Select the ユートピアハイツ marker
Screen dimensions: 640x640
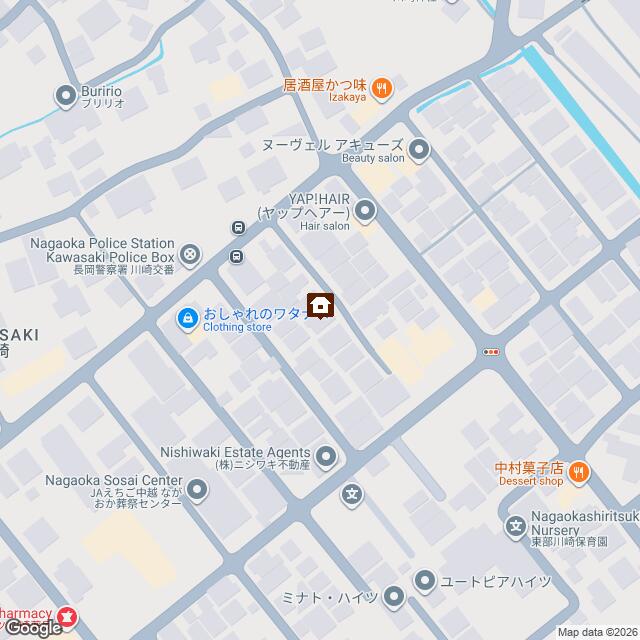(x=425, y=580)
